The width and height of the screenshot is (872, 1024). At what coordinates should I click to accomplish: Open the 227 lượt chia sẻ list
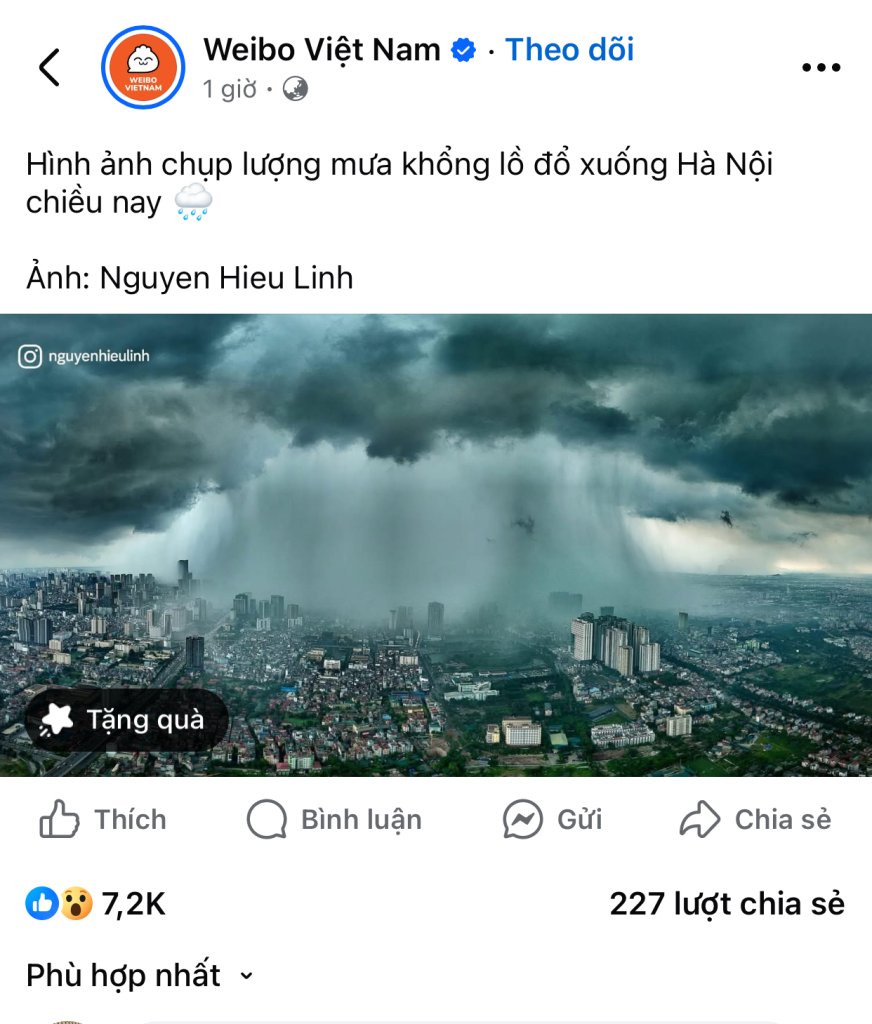tap(727, 904)
